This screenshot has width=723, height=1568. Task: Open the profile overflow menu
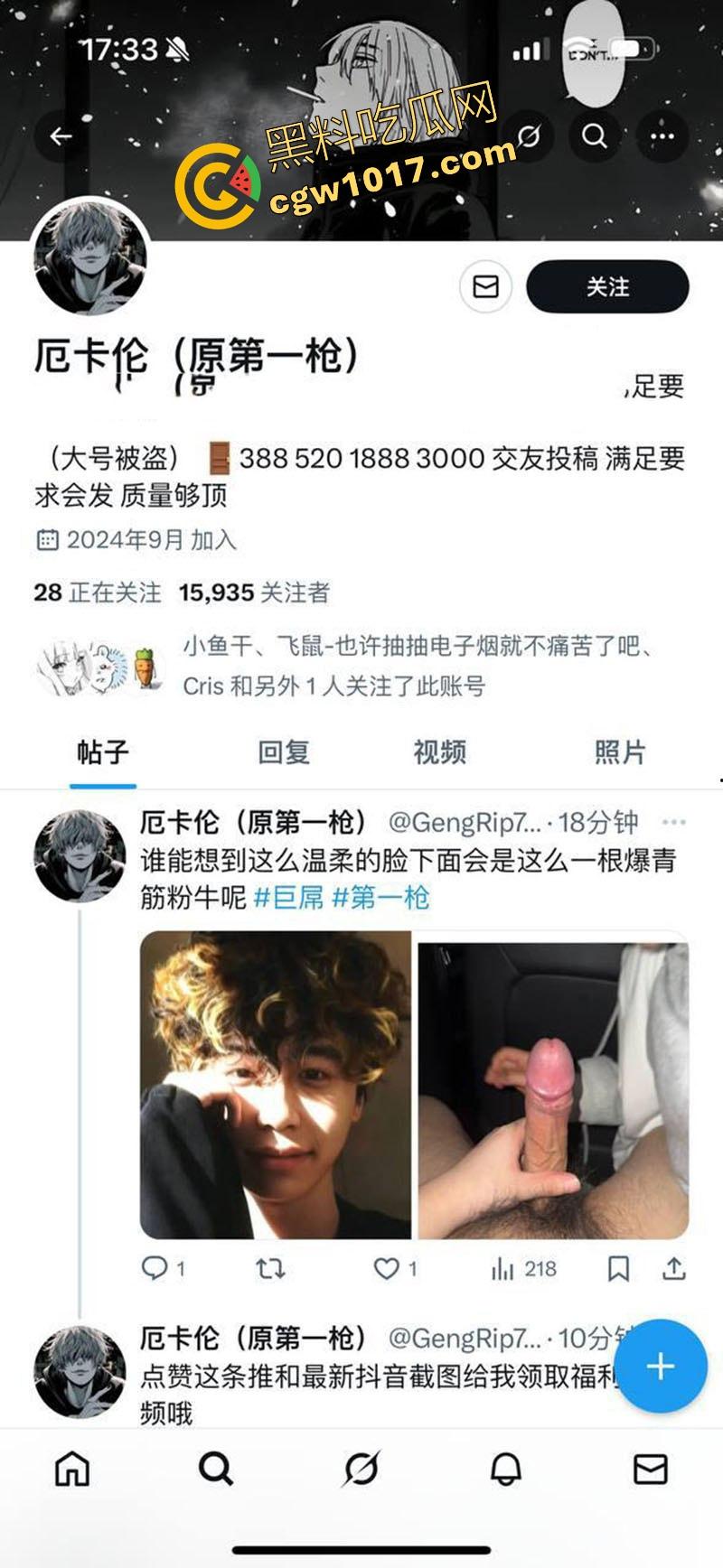(x=662, y=136)
